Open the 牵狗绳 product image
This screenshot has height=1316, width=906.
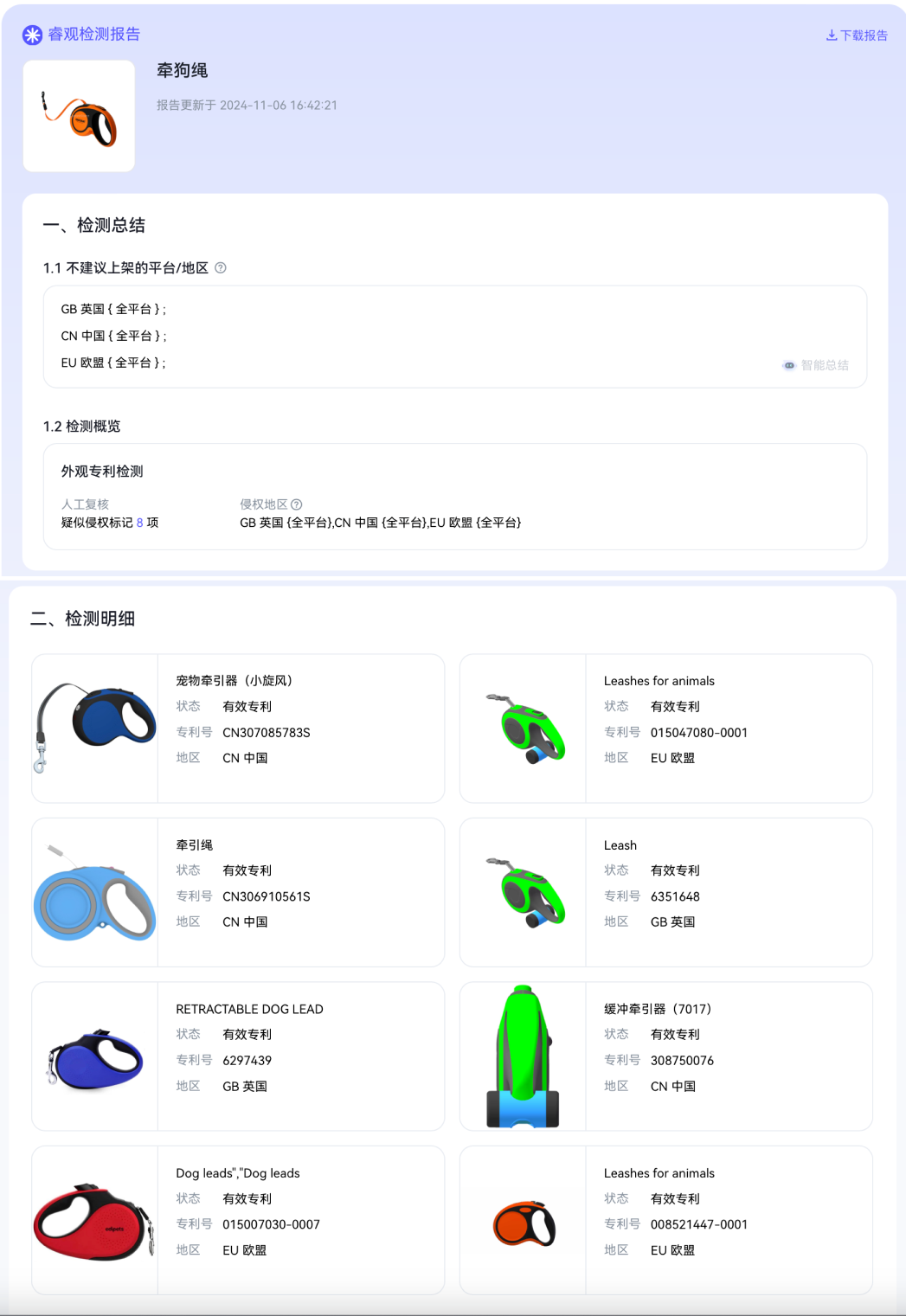click(79, 116)
